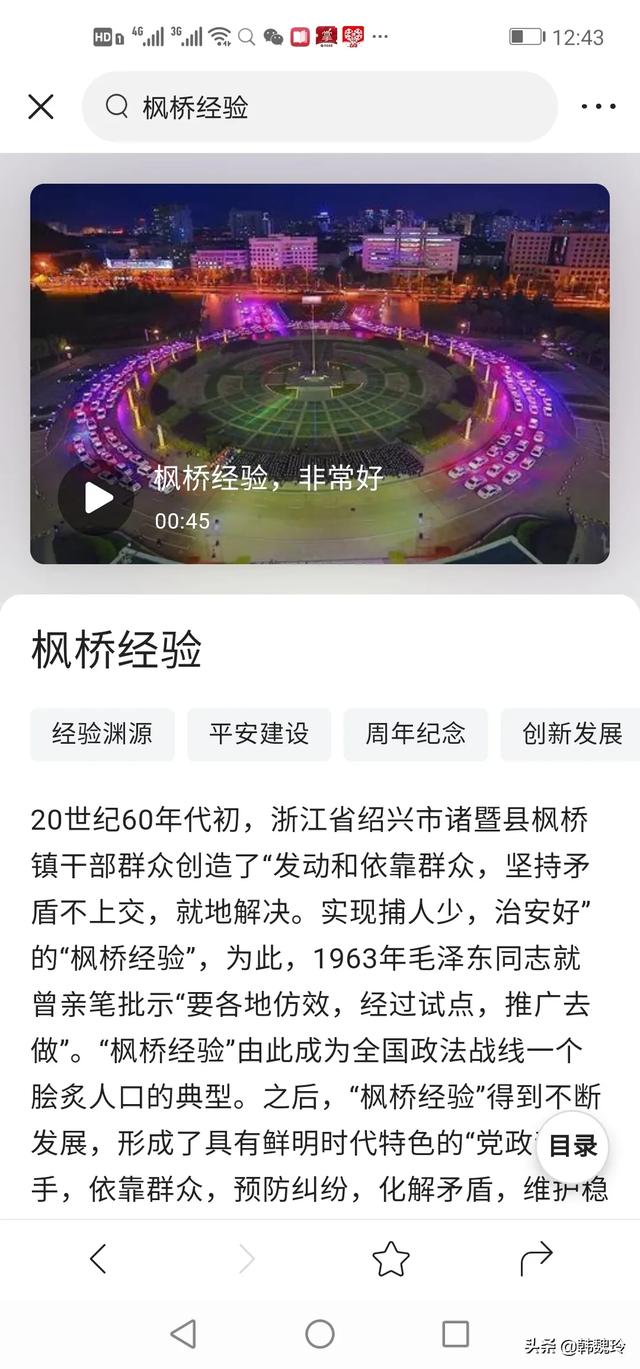Tap the system home button
The image size is (640, 1369).
tap(320, 1333)
